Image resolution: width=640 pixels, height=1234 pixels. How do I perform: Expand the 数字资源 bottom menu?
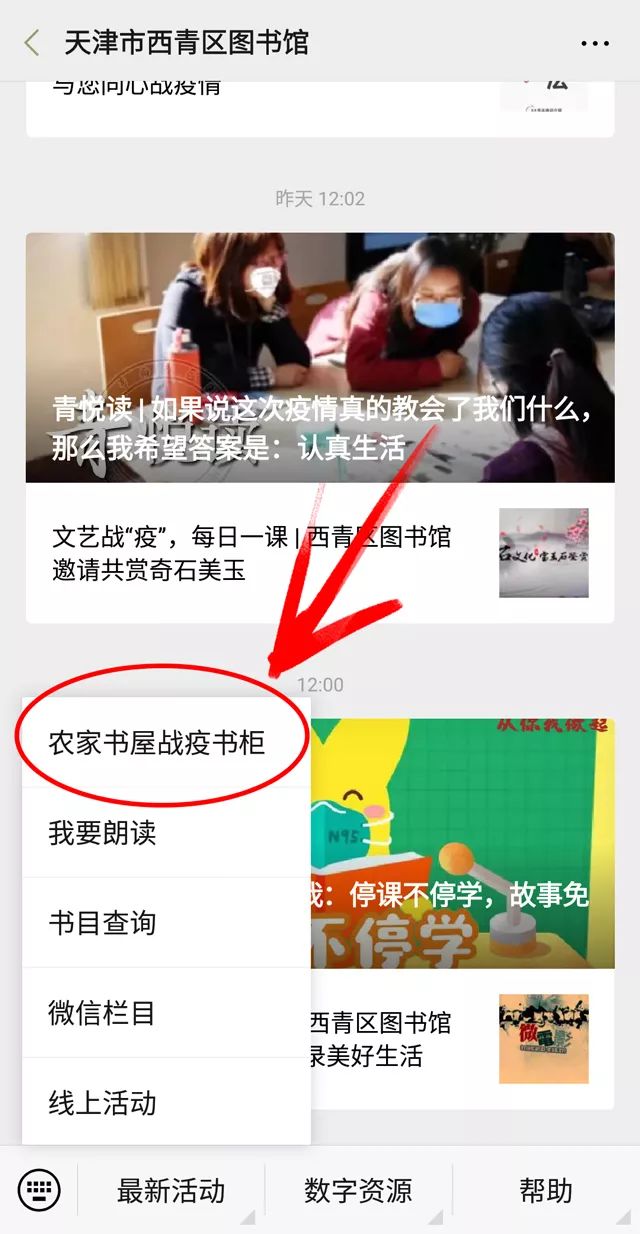click(358, 1190)
